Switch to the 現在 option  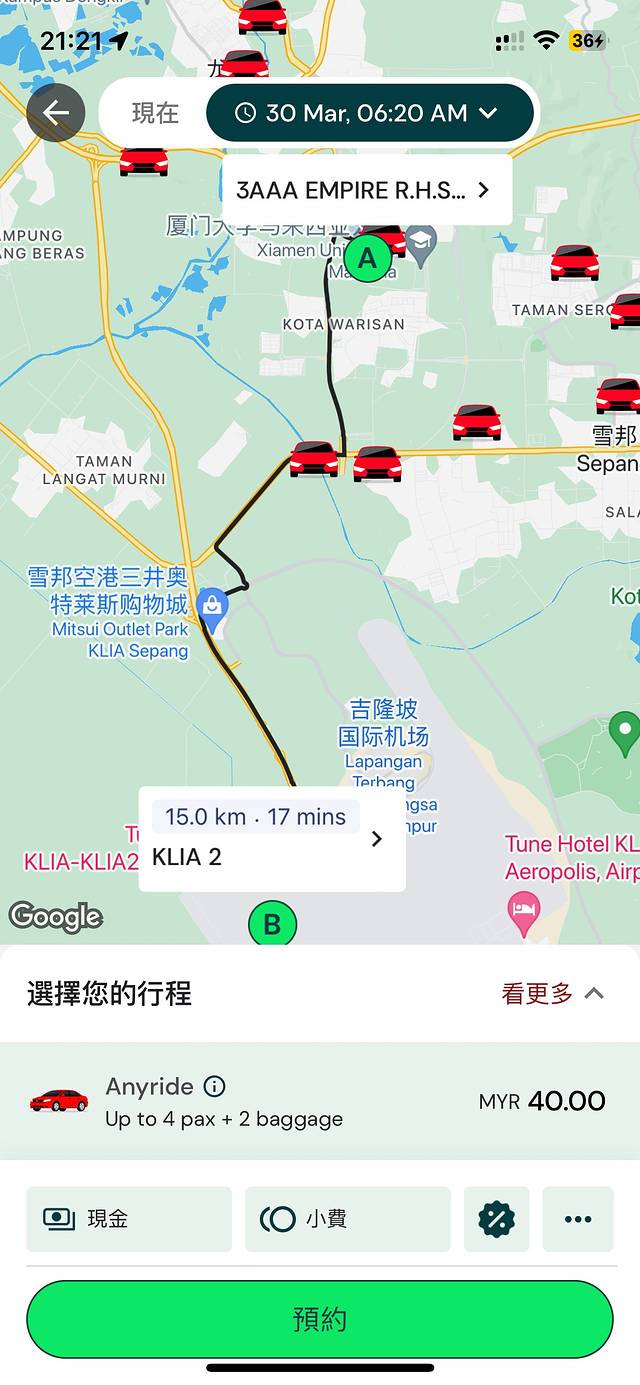(x=156, y=113)
